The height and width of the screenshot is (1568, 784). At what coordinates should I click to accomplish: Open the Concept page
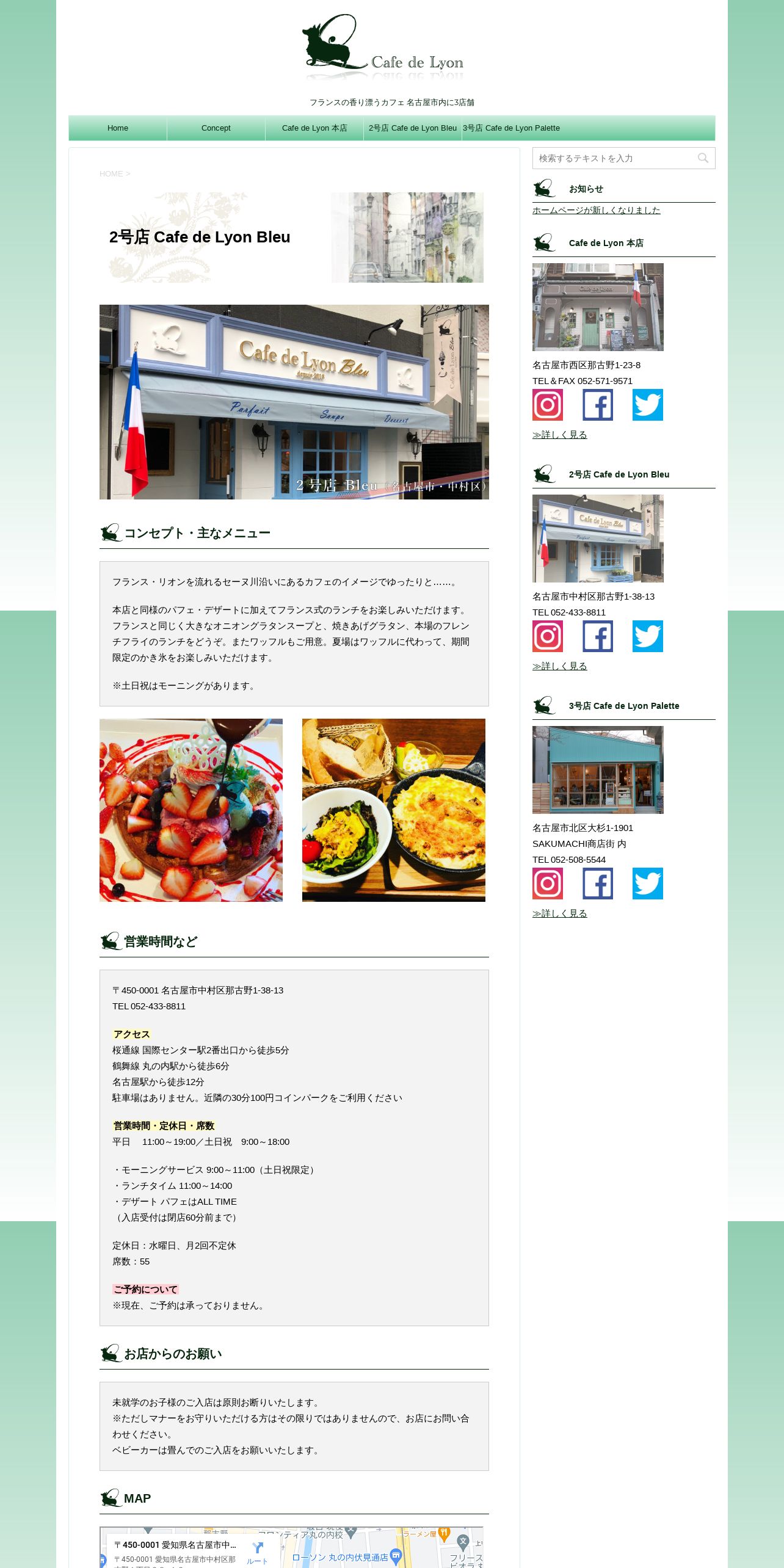tap(216, 128)
